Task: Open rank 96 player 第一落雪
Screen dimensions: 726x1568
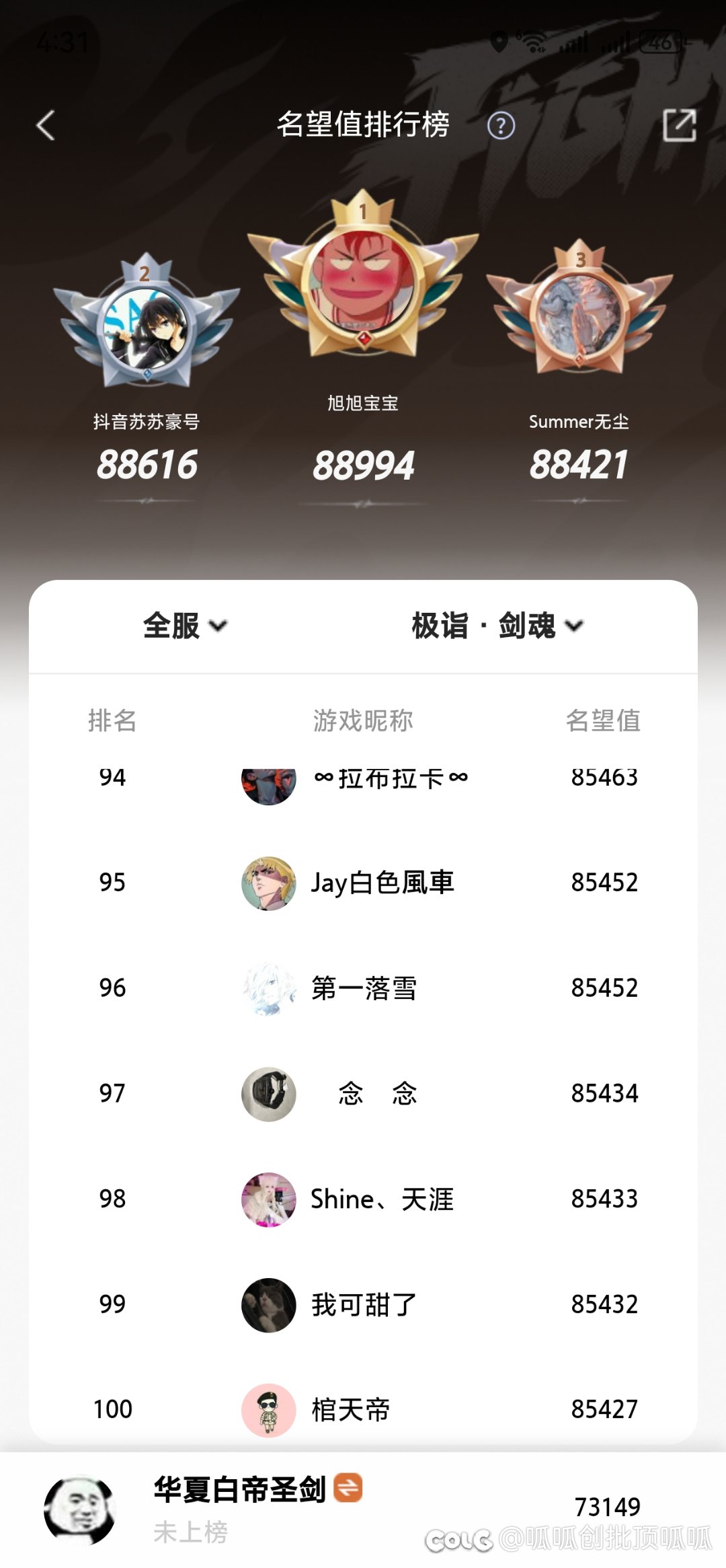Action: point(363,988)
